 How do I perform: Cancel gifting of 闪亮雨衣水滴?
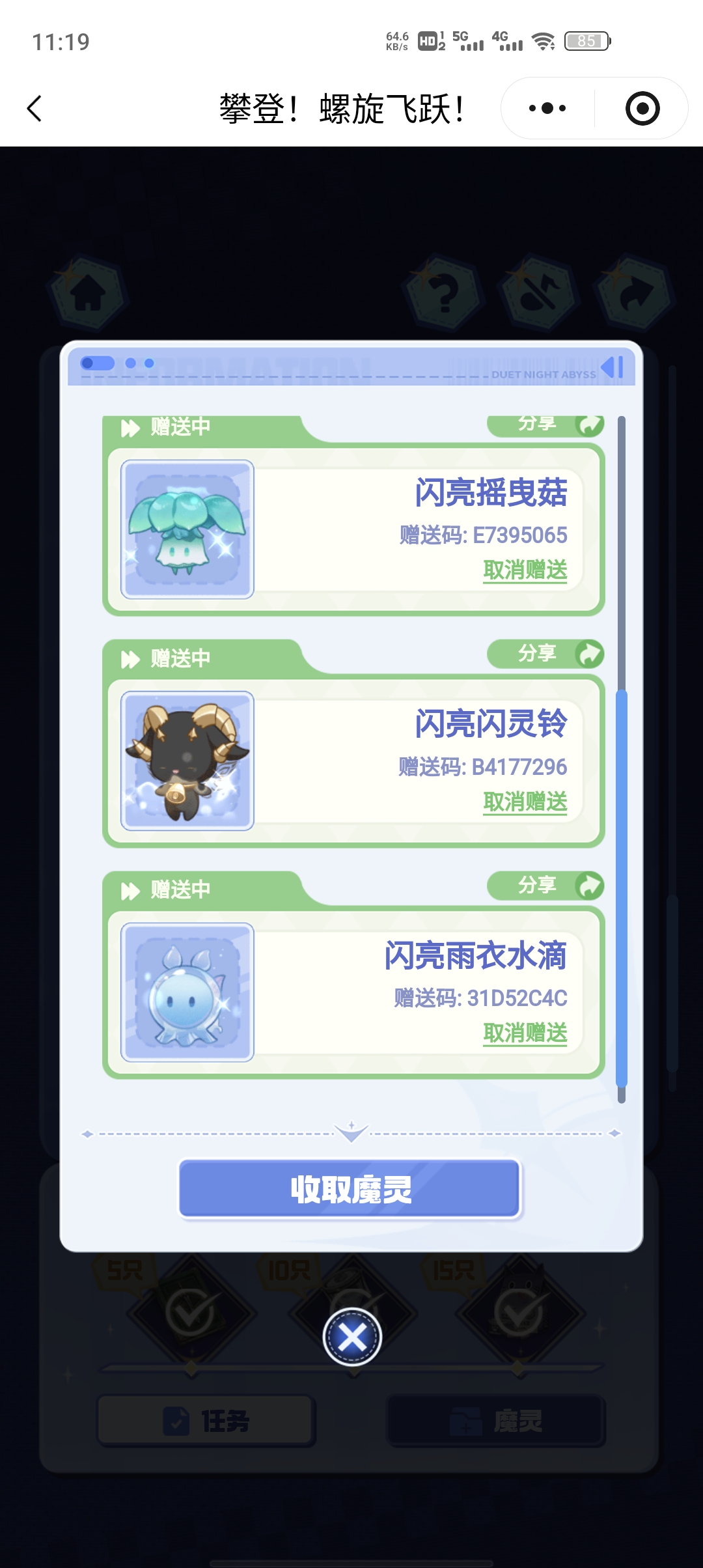525,1033
